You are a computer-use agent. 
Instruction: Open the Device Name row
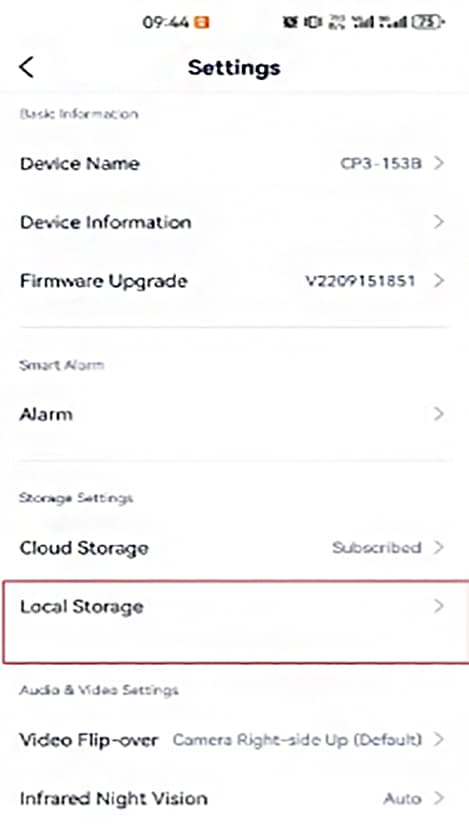[x=234, y=163]
